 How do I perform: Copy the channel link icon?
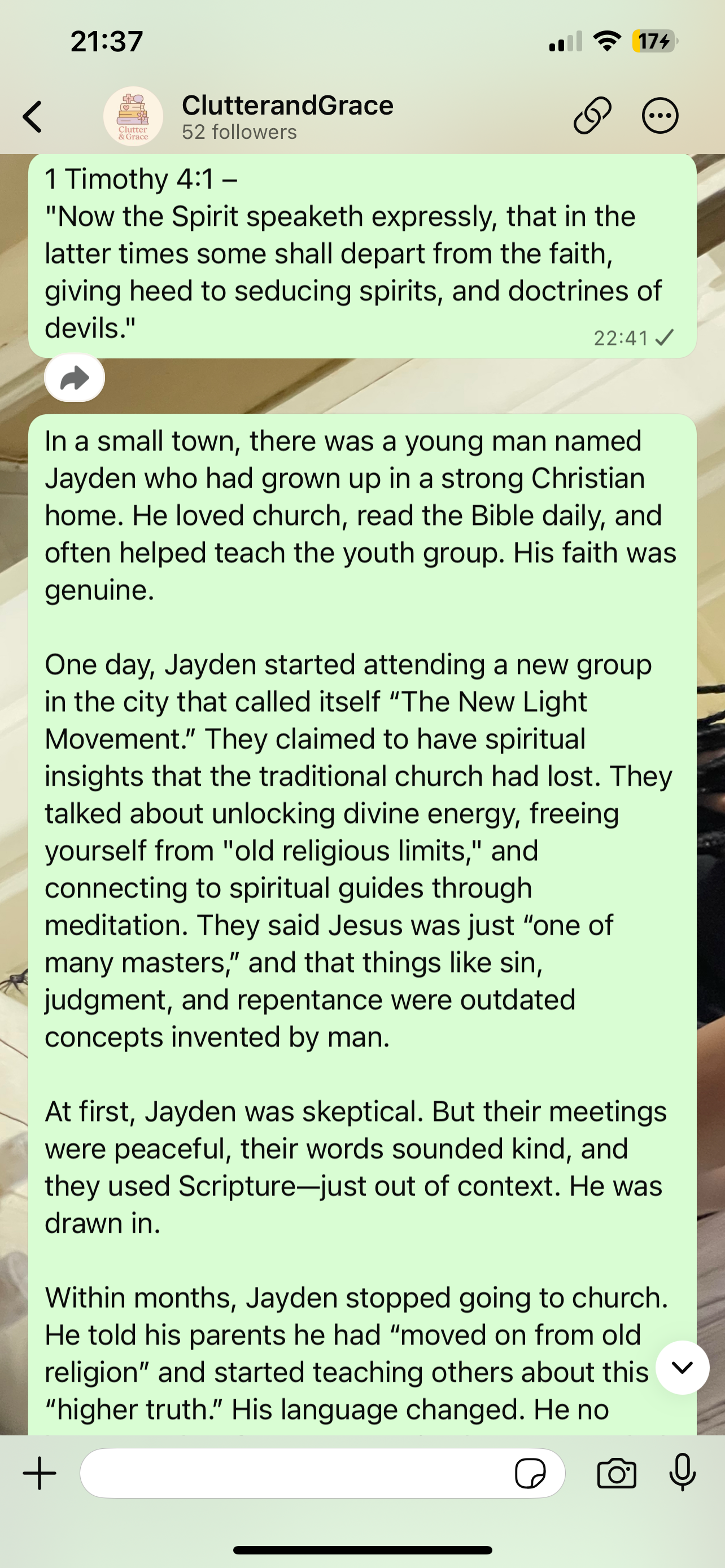coord(592,115)
